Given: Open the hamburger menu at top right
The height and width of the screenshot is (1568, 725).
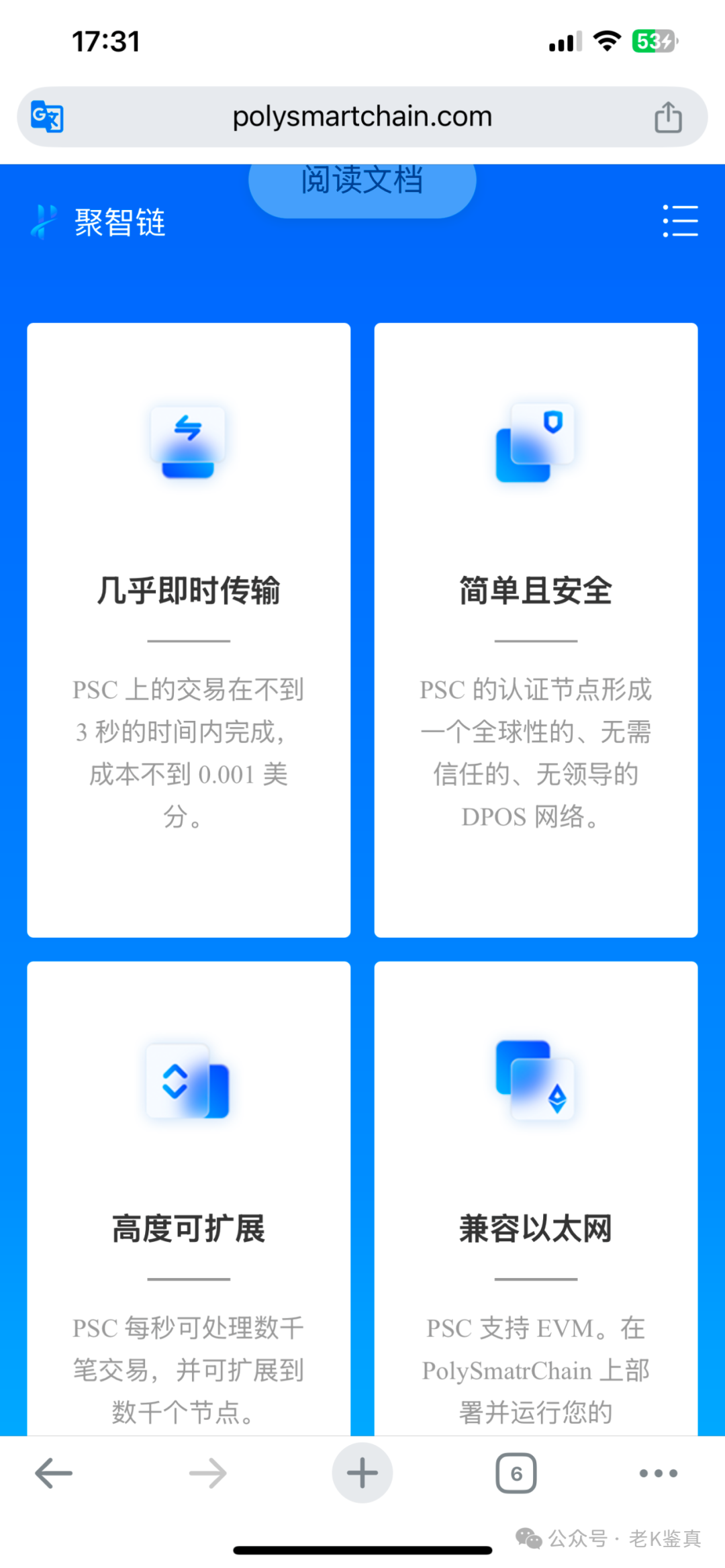Looking at the screenshot, I should 680,222.
